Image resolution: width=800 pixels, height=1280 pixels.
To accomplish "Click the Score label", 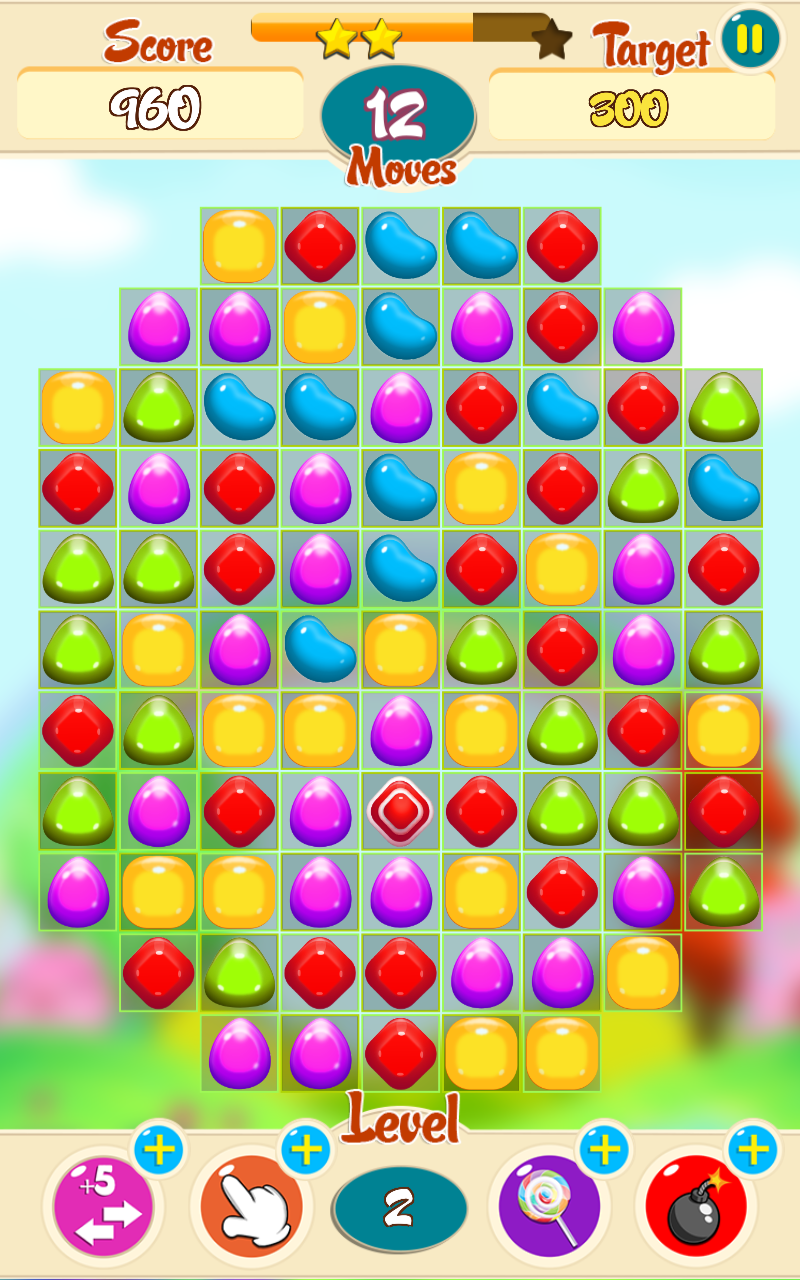I will (x=160, y=42).
